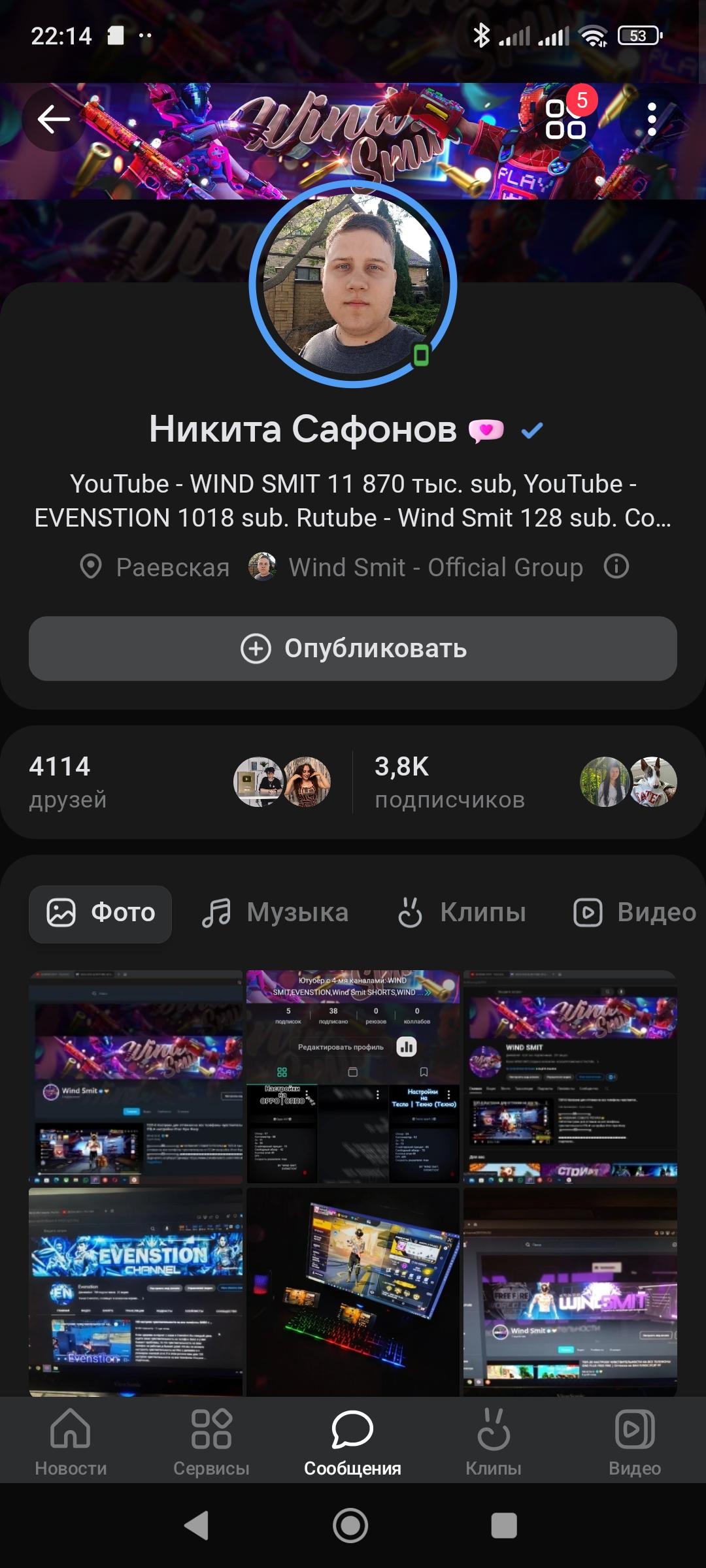Open the three-dot overflow menu
Viewport: 706px width, 1568px height.
[x=651, y=119]
